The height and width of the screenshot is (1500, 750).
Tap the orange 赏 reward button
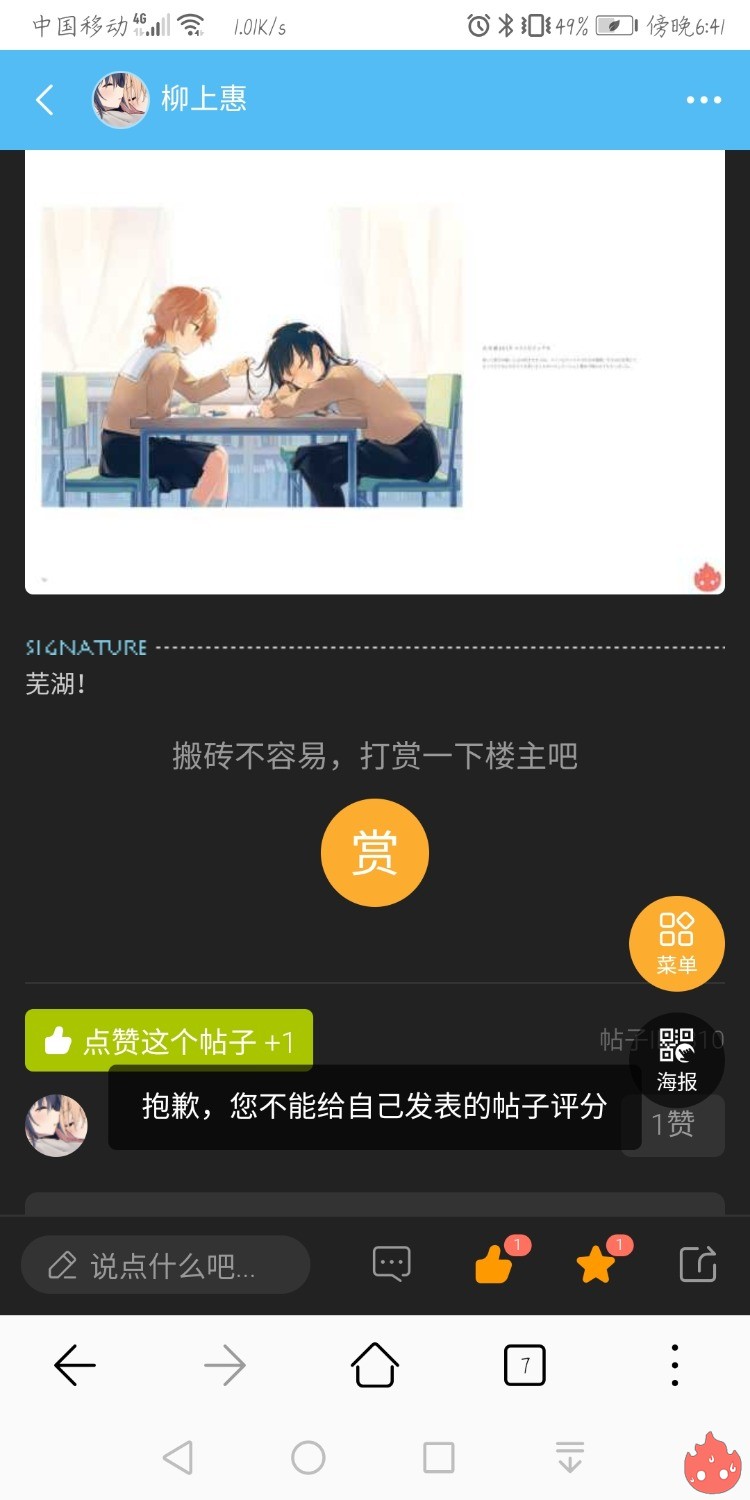click(374, 853)
